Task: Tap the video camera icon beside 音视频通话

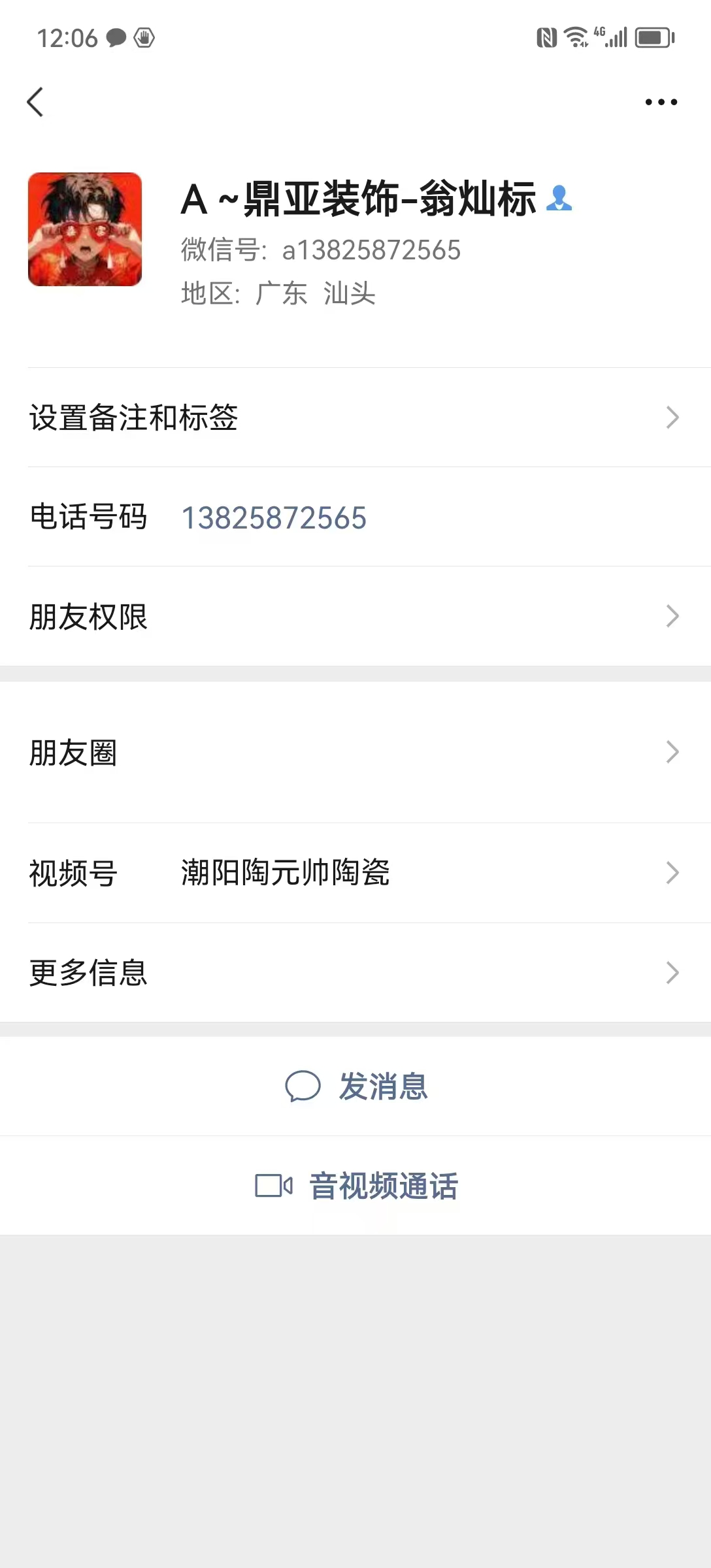Action: click(274, 1186)
